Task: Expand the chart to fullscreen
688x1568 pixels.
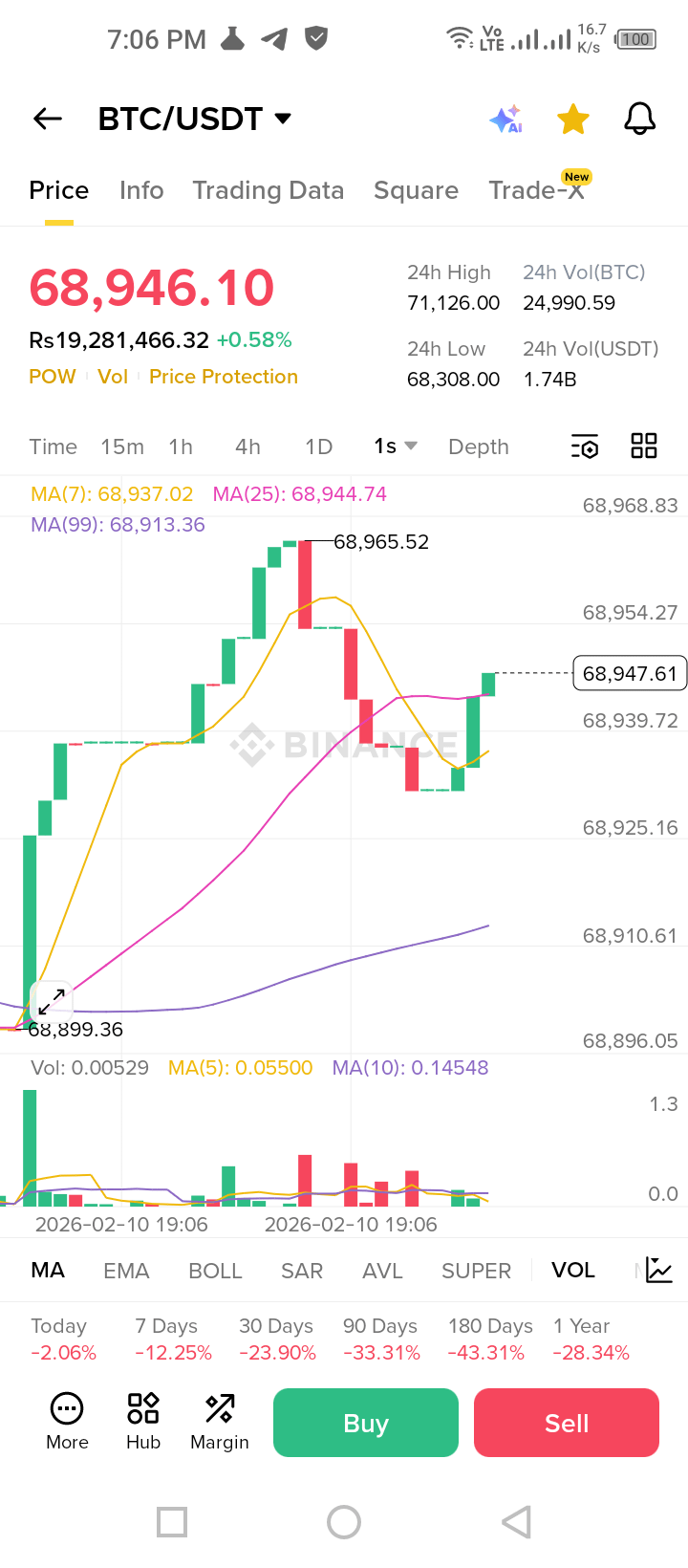Action: point(52,1001)
